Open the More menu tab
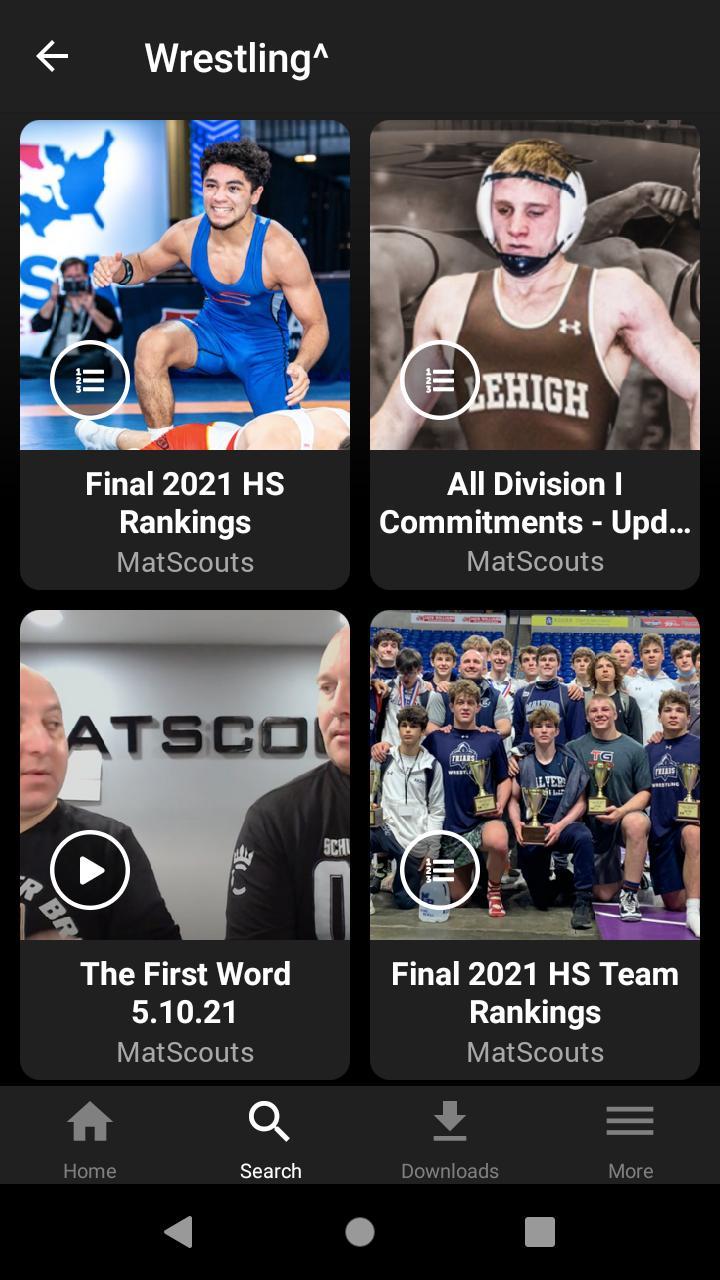 click(630, 1139)
